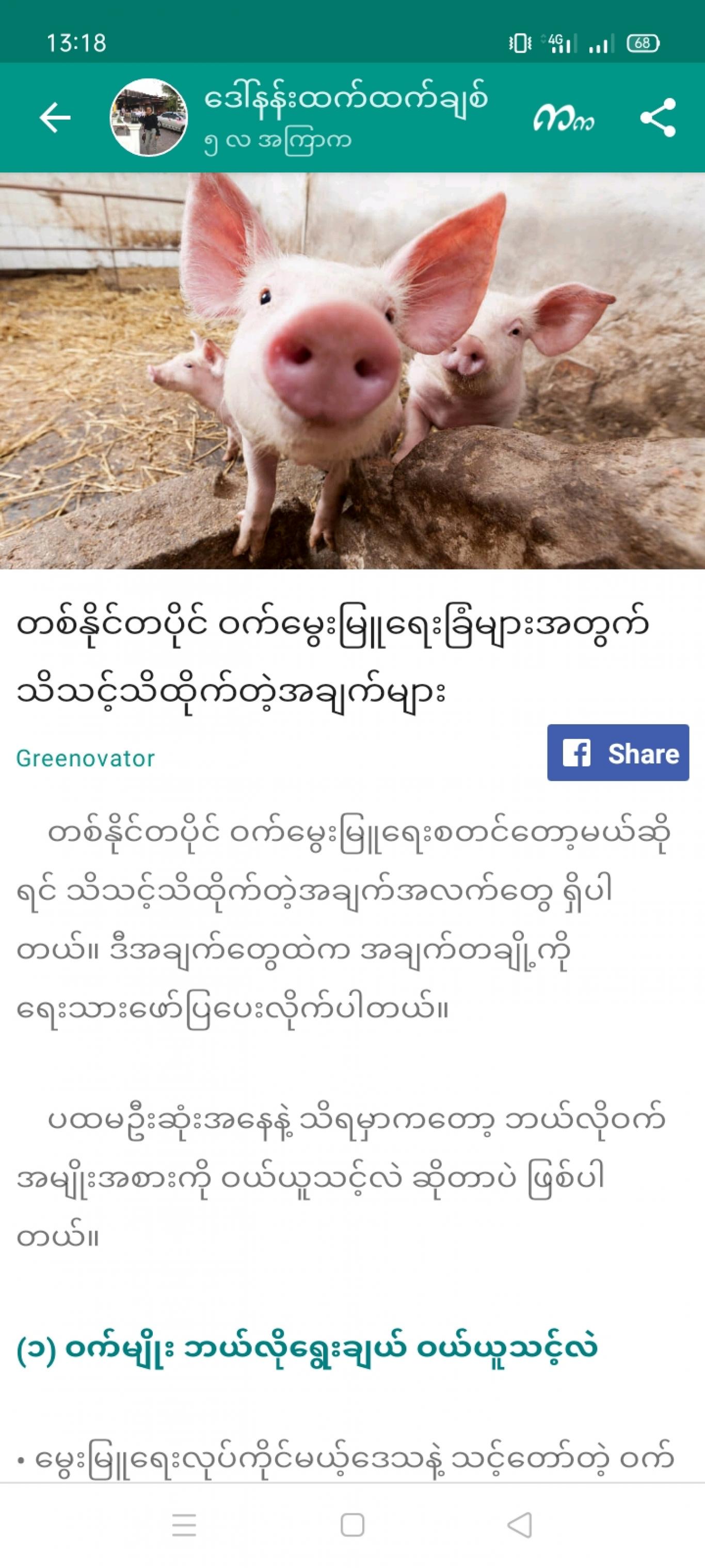Viewport: 705px width, 1568px height.
Task: Go back using the app bar arrow
Action: (55, 117)
